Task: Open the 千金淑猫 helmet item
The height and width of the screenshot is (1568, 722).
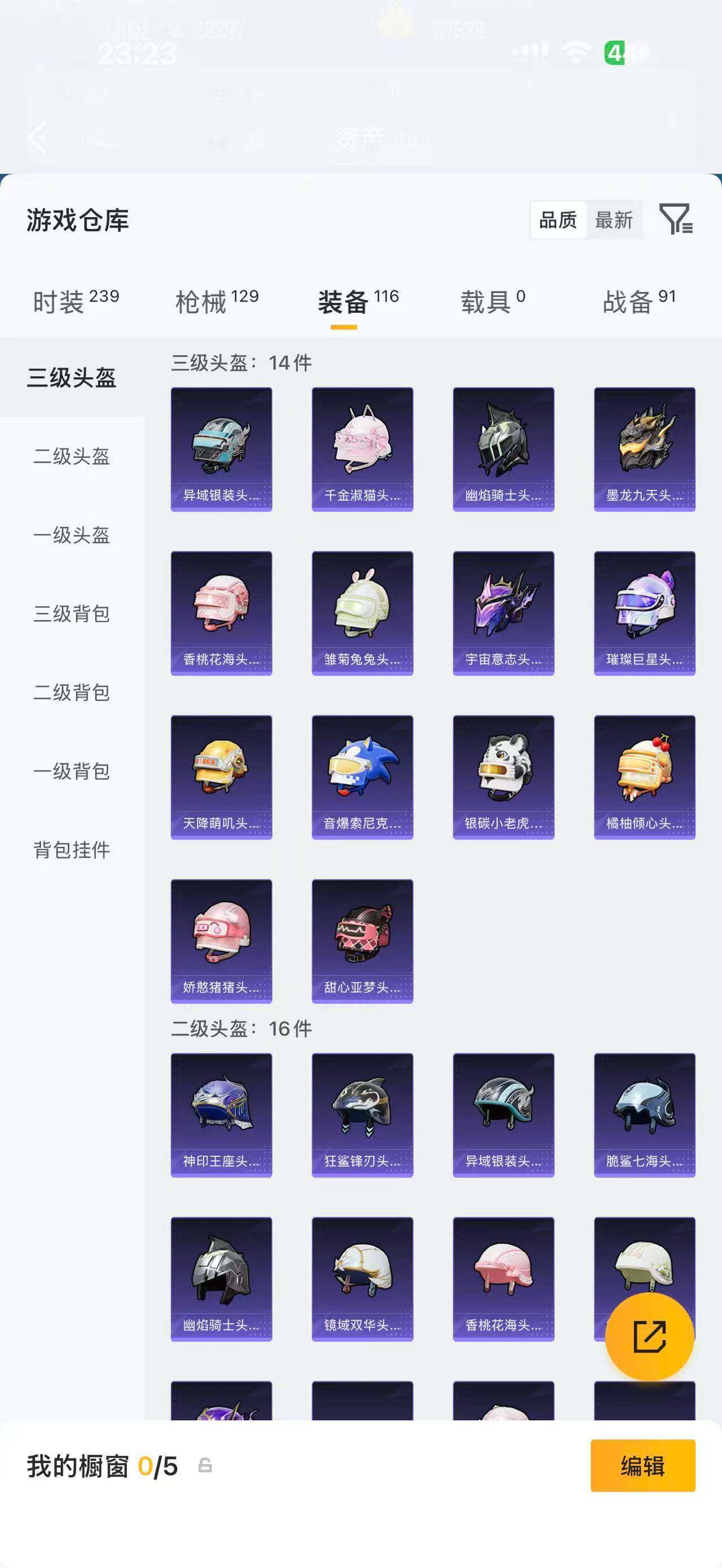Action: click(362, 449)
